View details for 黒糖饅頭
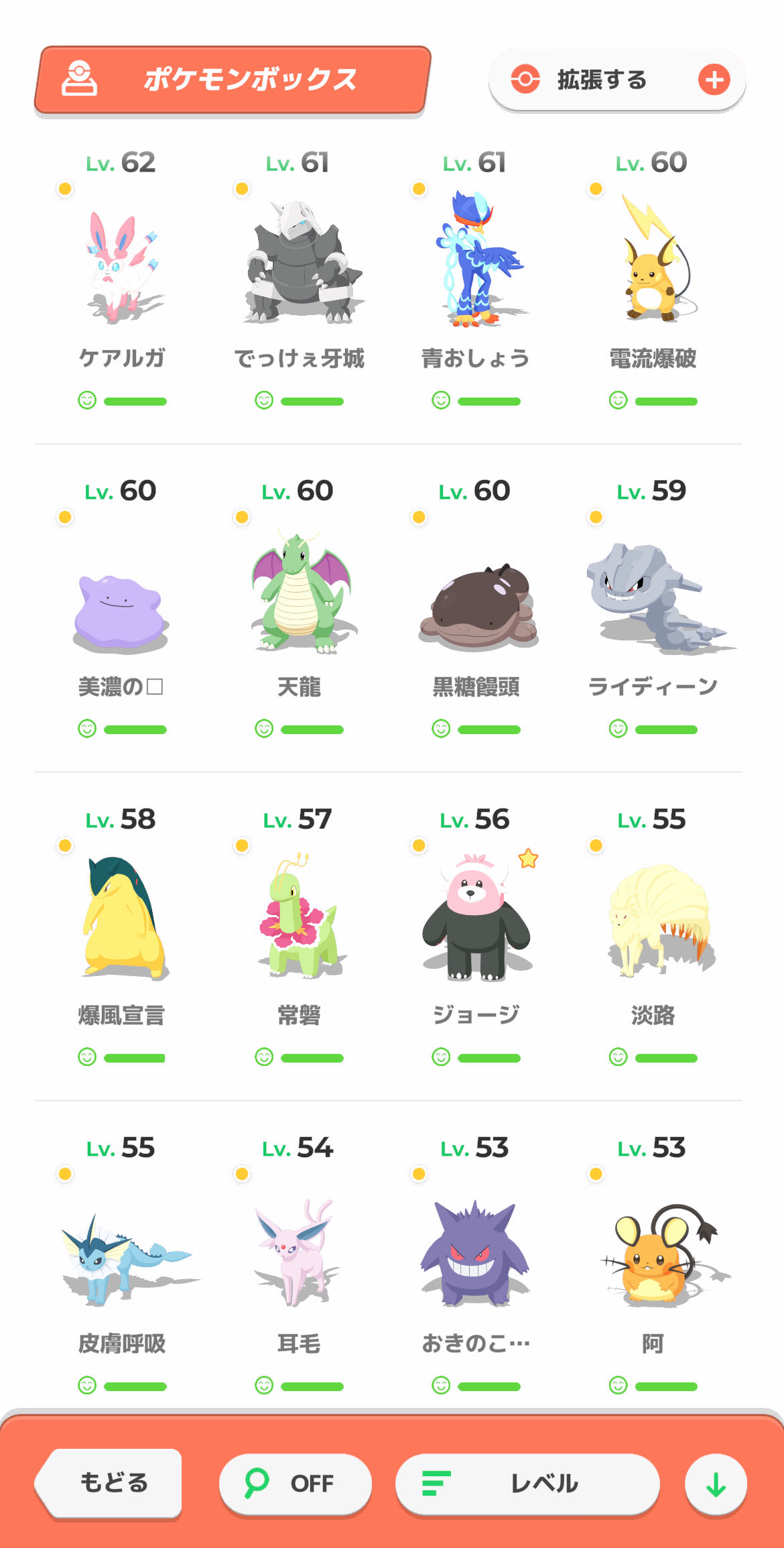Screen dimensions: 784x1548 [x=476, y=603]
